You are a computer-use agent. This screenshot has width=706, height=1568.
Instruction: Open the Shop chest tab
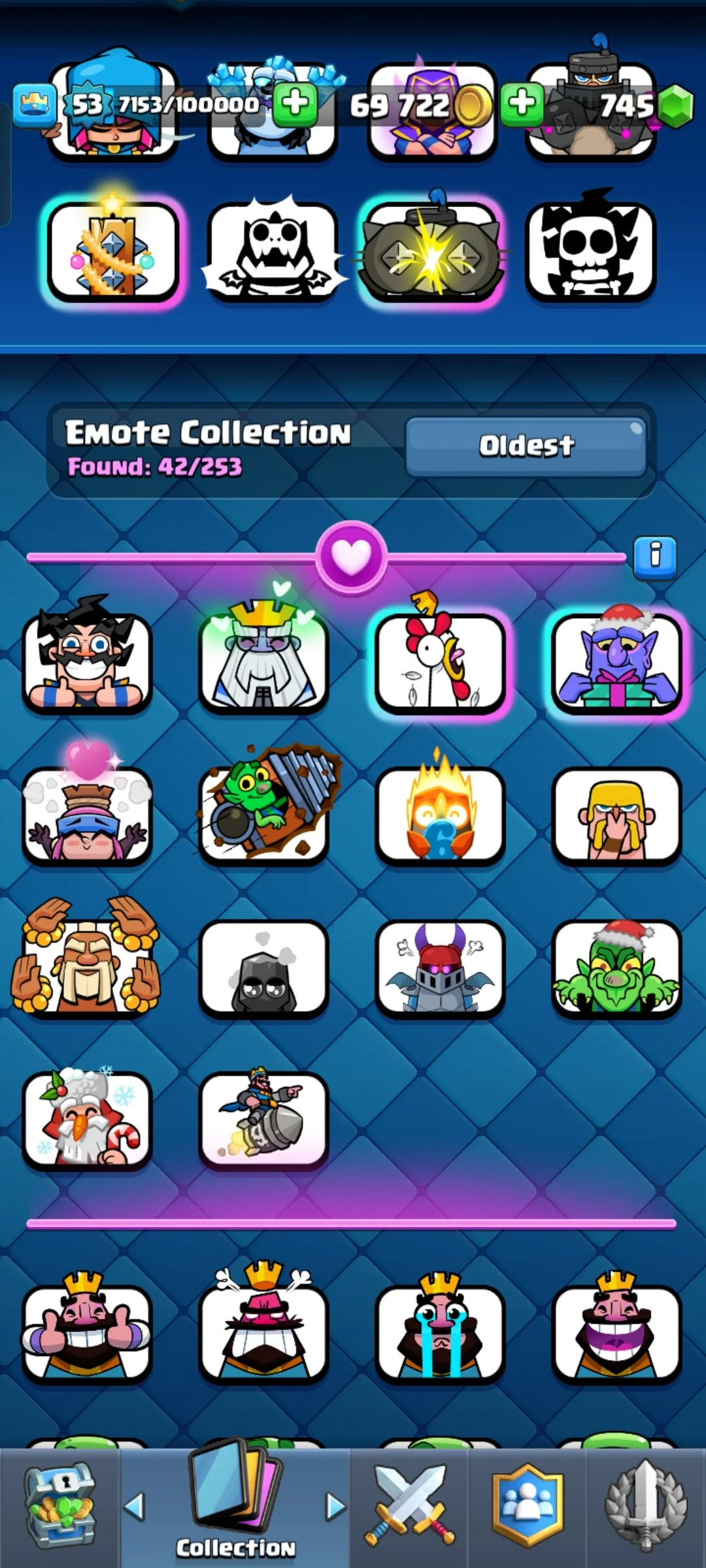[59, 1506]
